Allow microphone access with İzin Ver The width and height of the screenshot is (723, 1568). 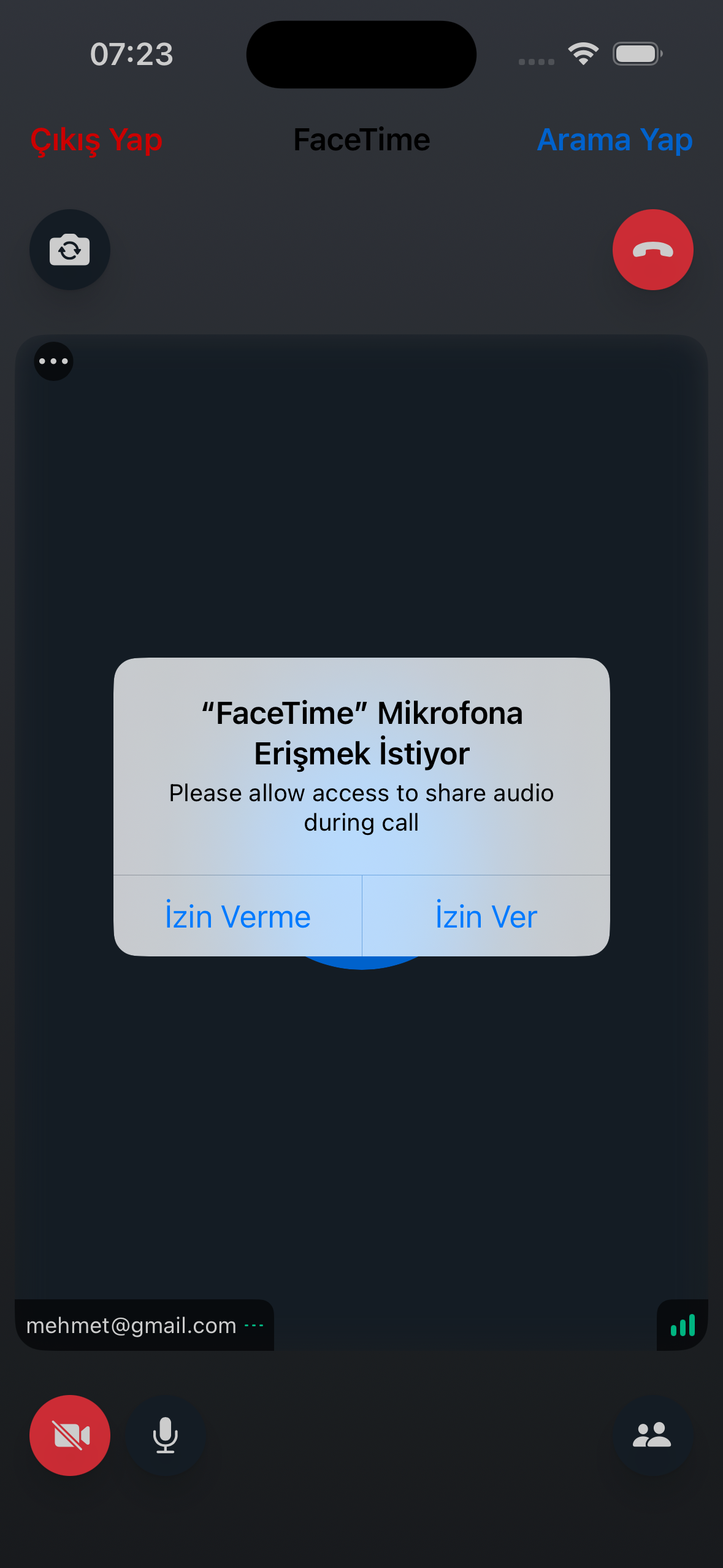point(486,917)
